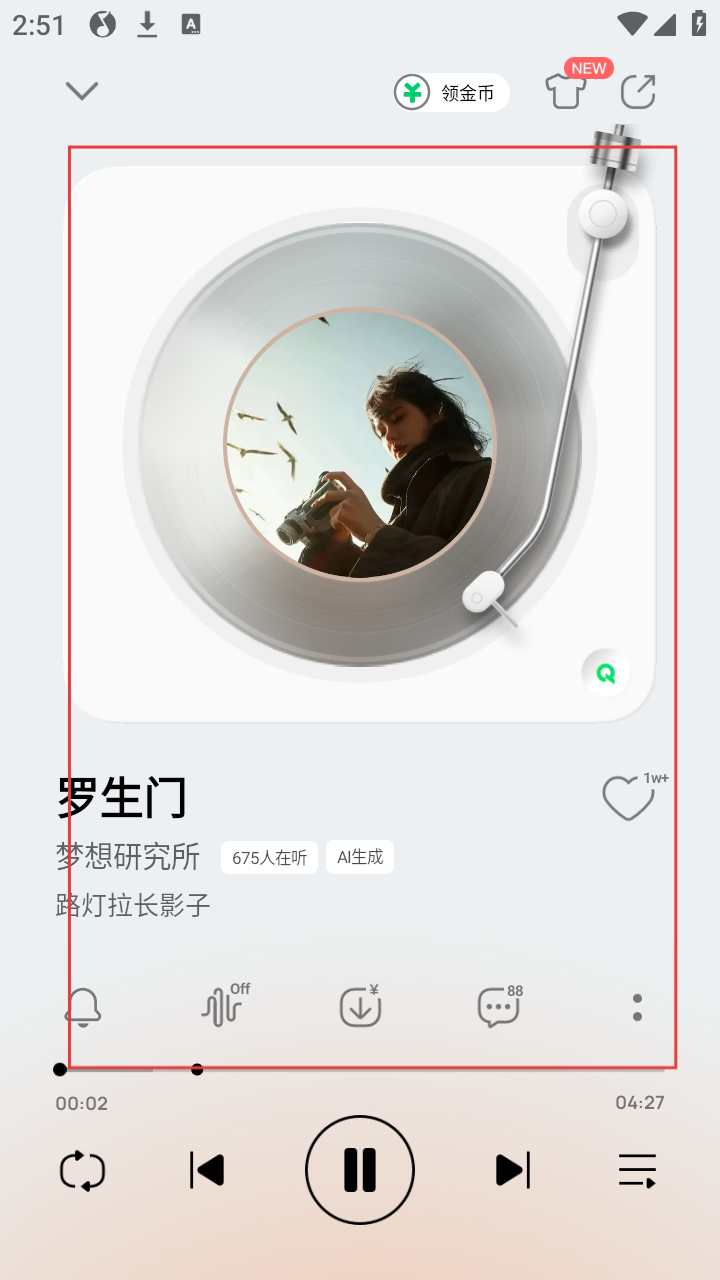Tap the AI生成 tag
This screenshot has width=720, height=1280.
[360, 858]
